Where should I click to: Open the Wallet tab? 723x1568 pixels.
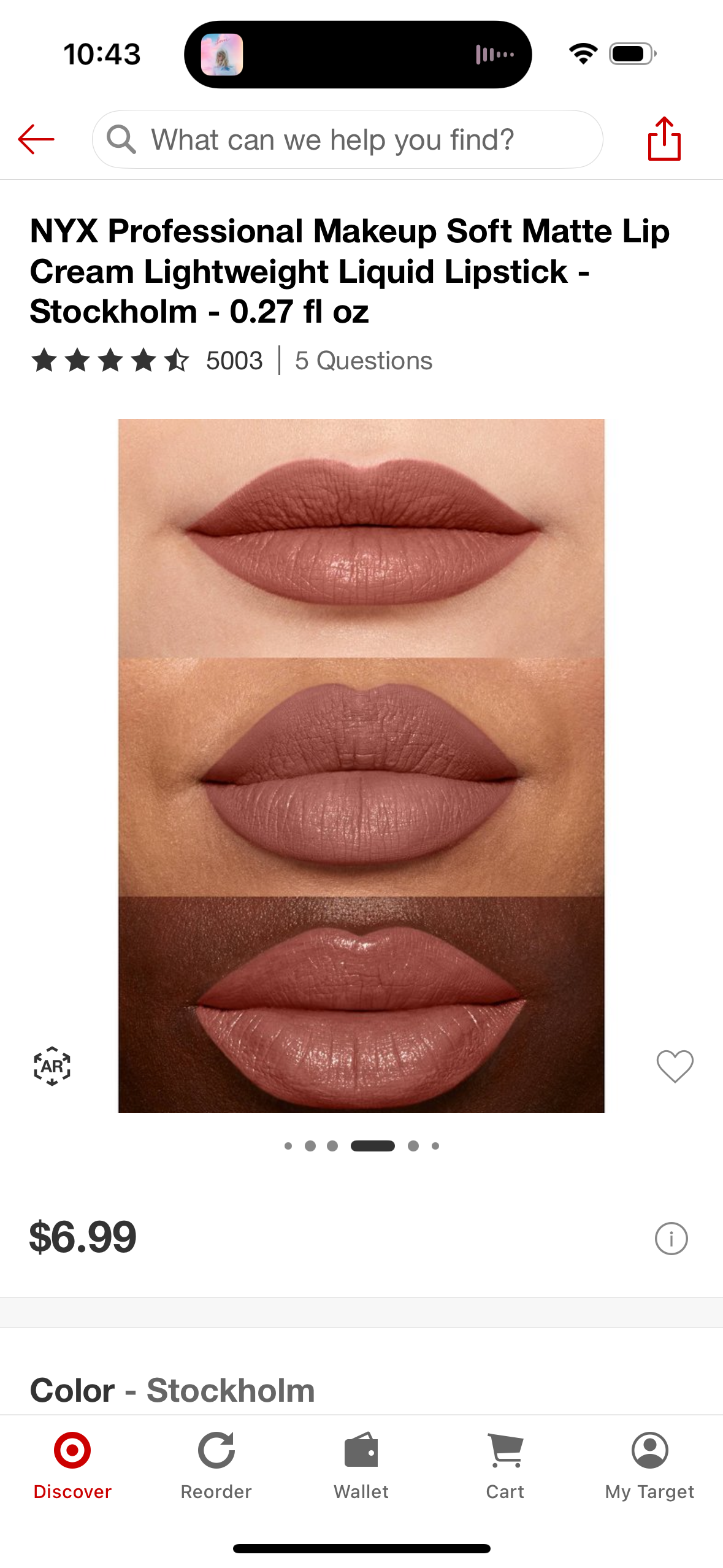pos(361,1465)
